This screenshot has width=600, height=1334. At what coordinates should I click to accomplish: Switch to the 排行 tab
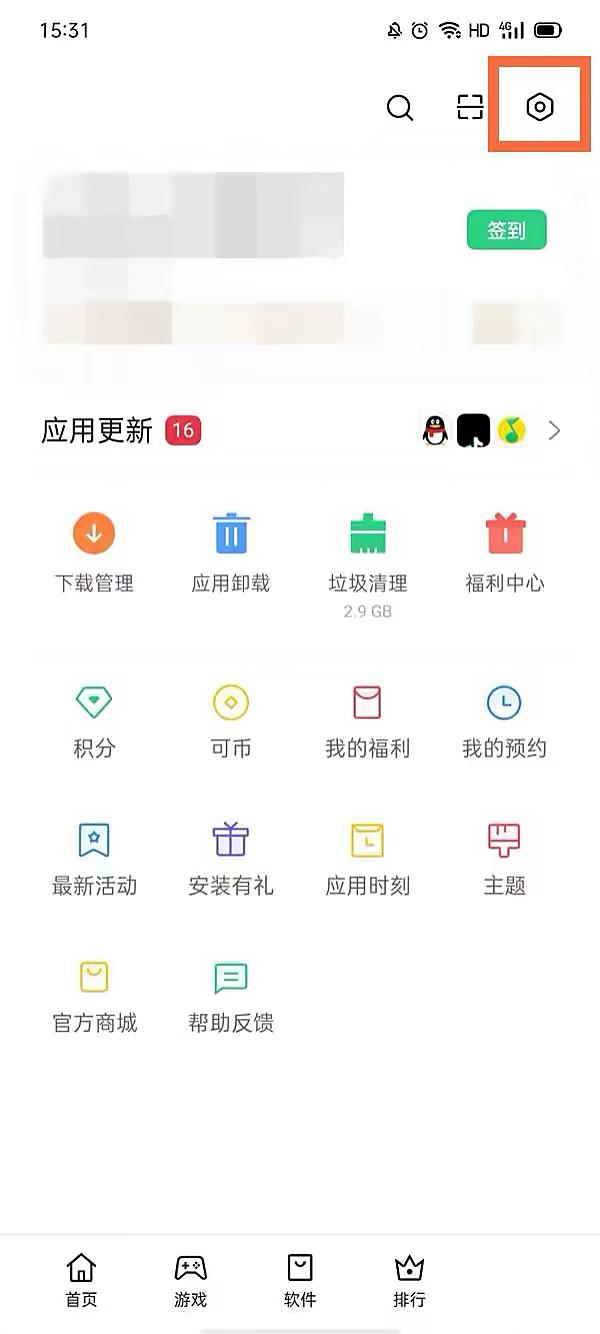[409, 1280]
